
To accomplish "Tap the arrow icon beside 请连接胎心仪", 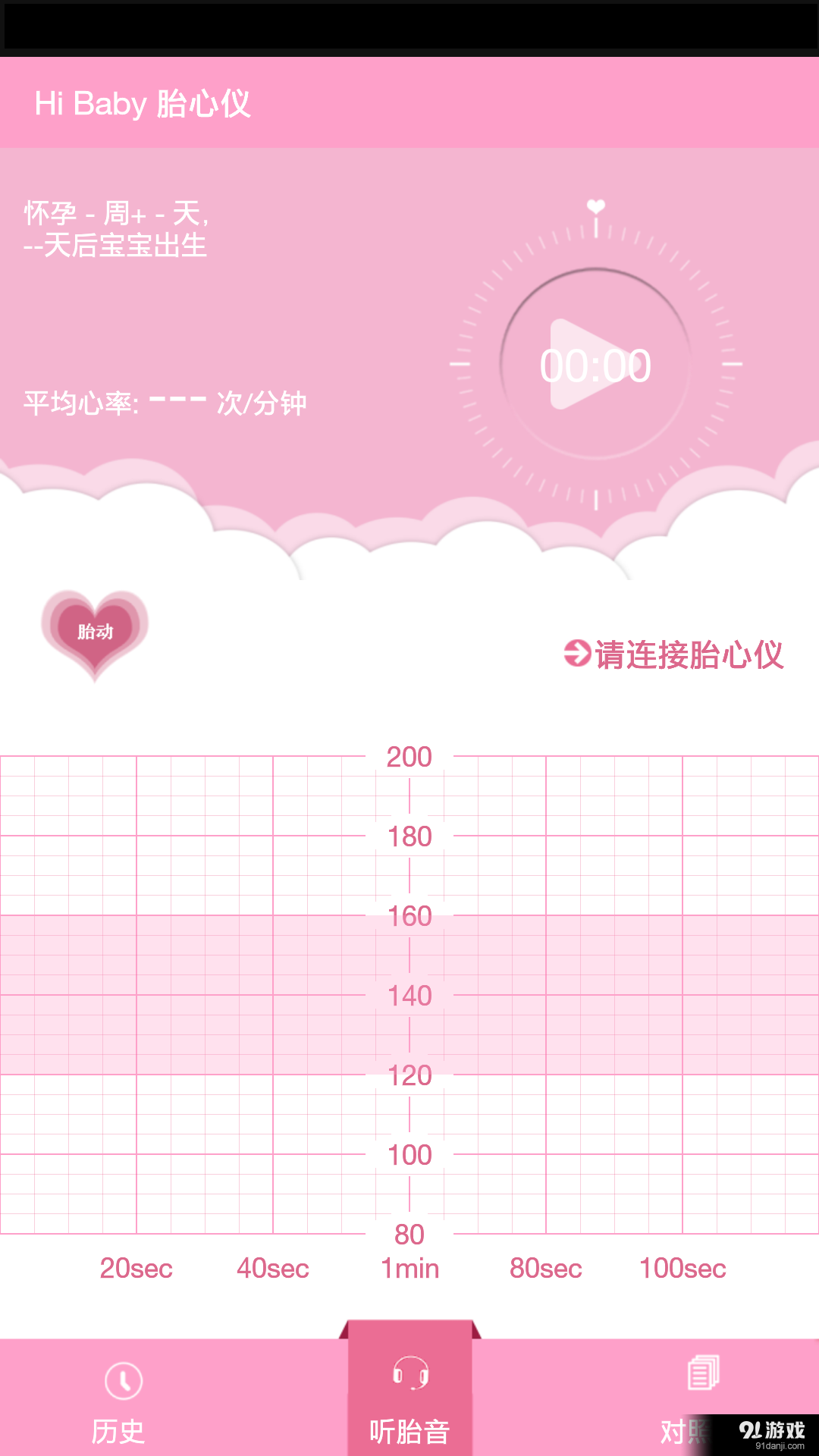I will click(x=576, y=654).
